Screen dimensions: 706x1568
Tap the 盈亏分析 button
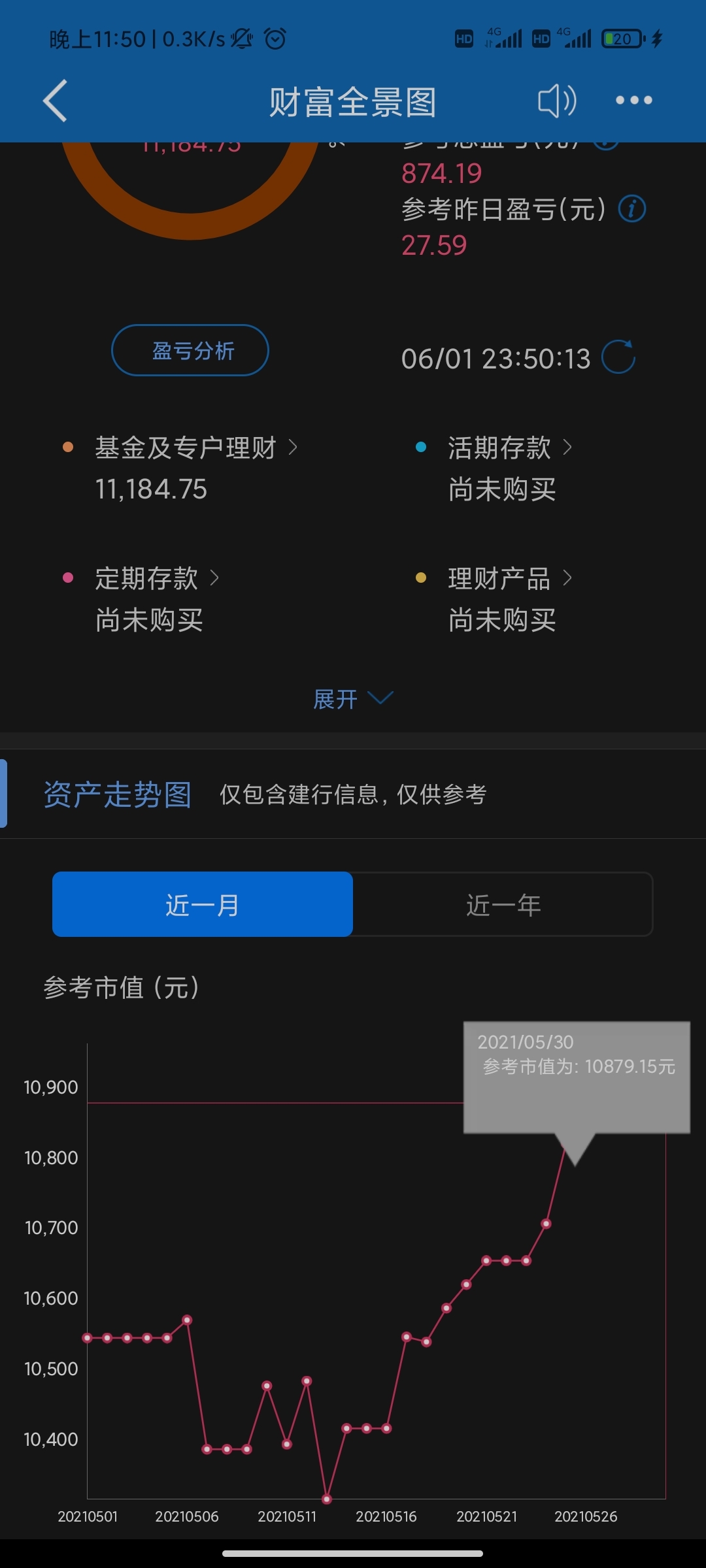pyautogui.click(x=190, y=351)
